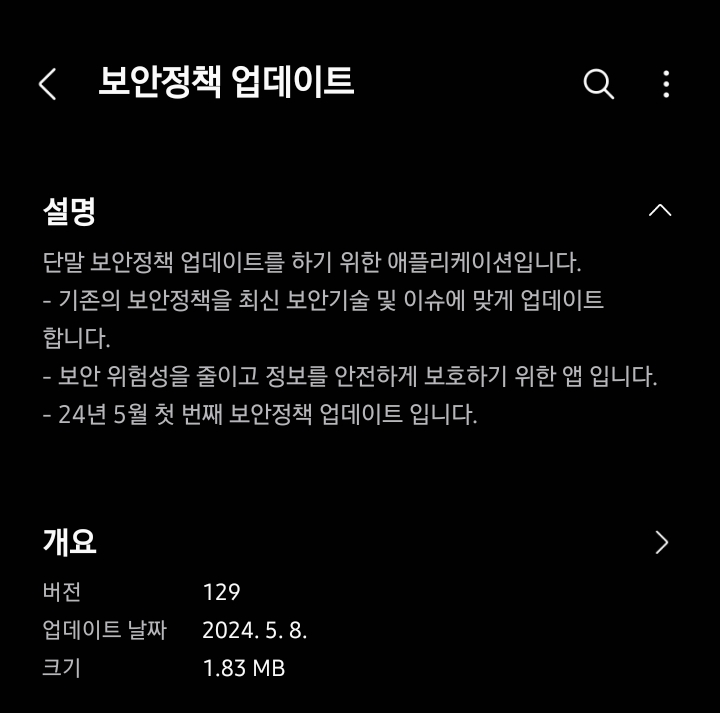The image size is (720, 713).
Task: Open the 개요 details
Action: click(x=660, y=542)
